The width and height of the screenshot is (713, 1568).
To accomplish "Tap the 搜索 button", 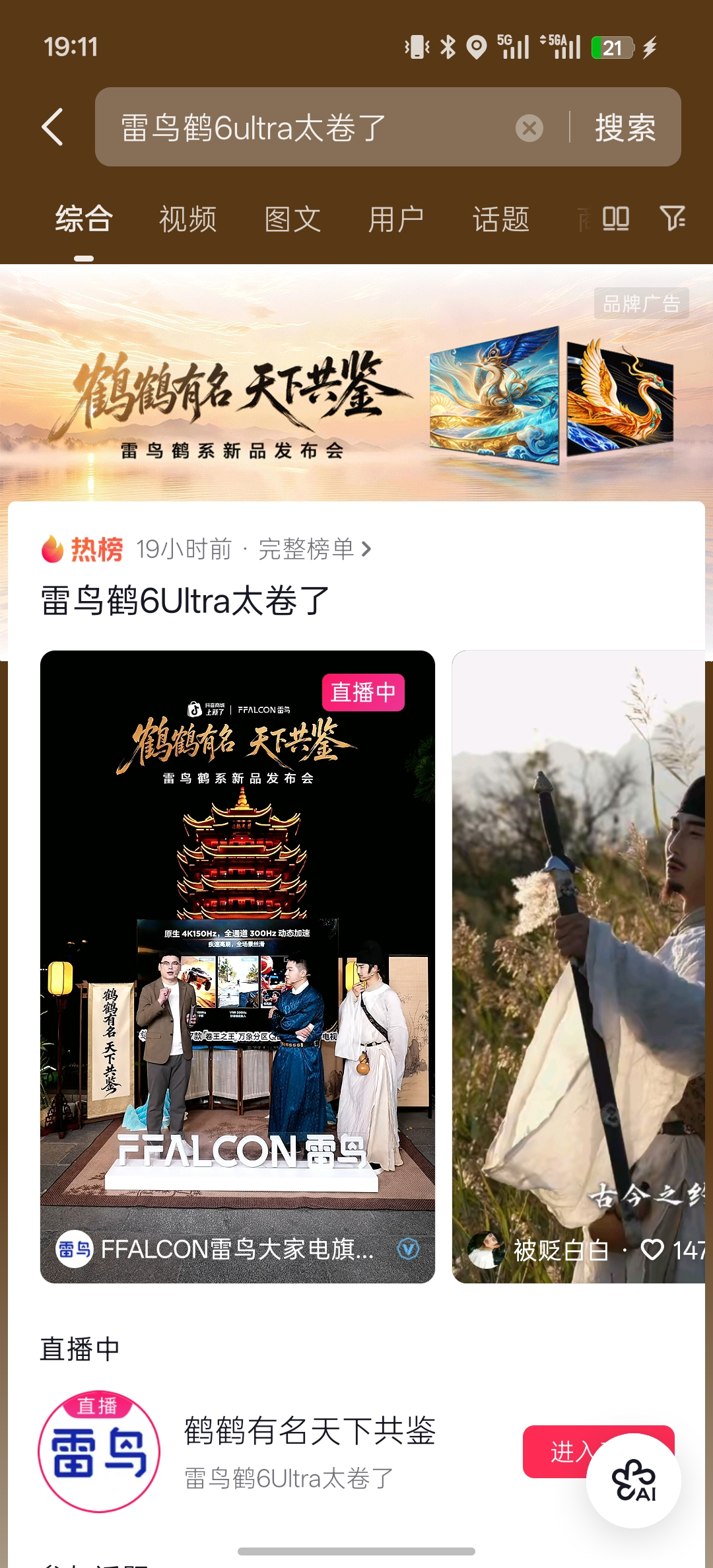I will 625,127.
